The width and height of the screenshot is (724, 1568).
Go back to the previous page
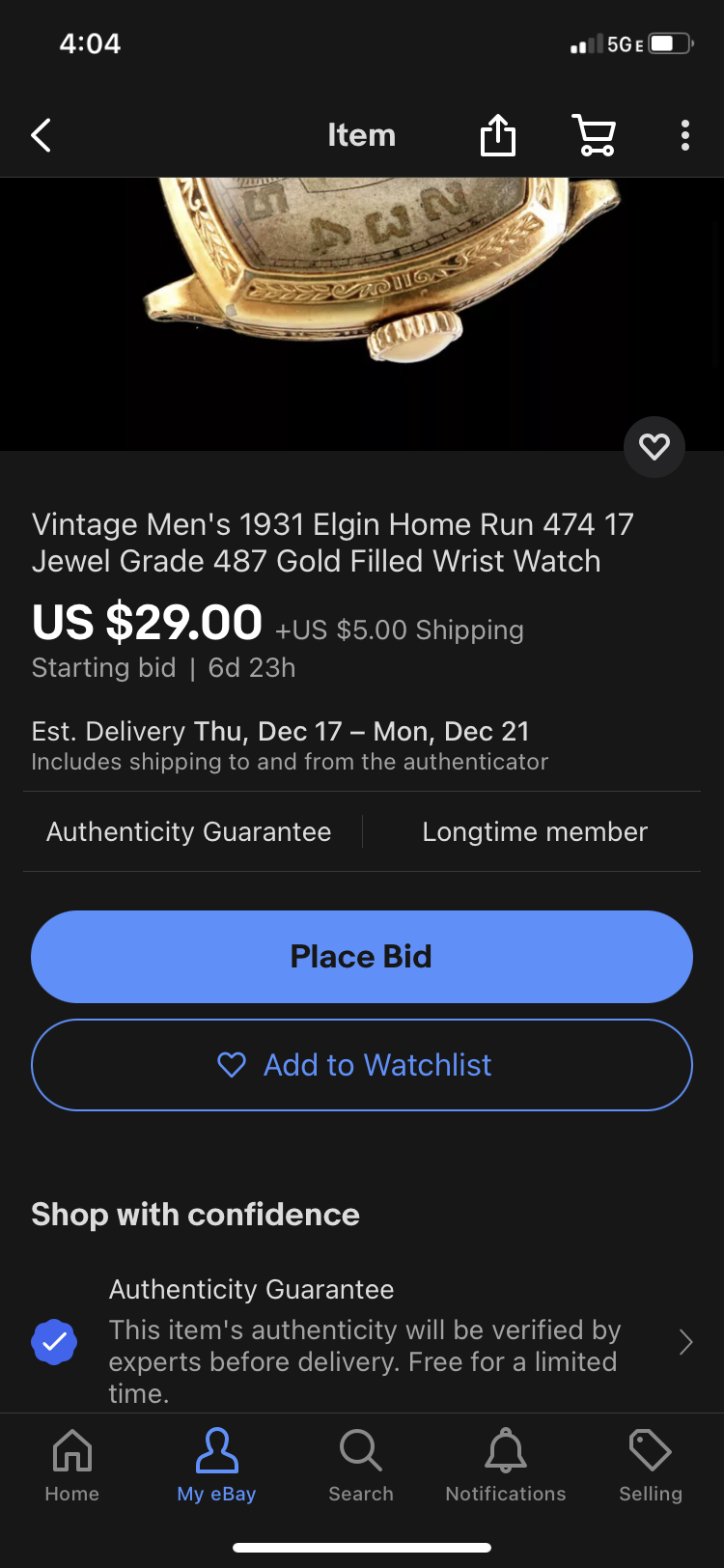42,136
